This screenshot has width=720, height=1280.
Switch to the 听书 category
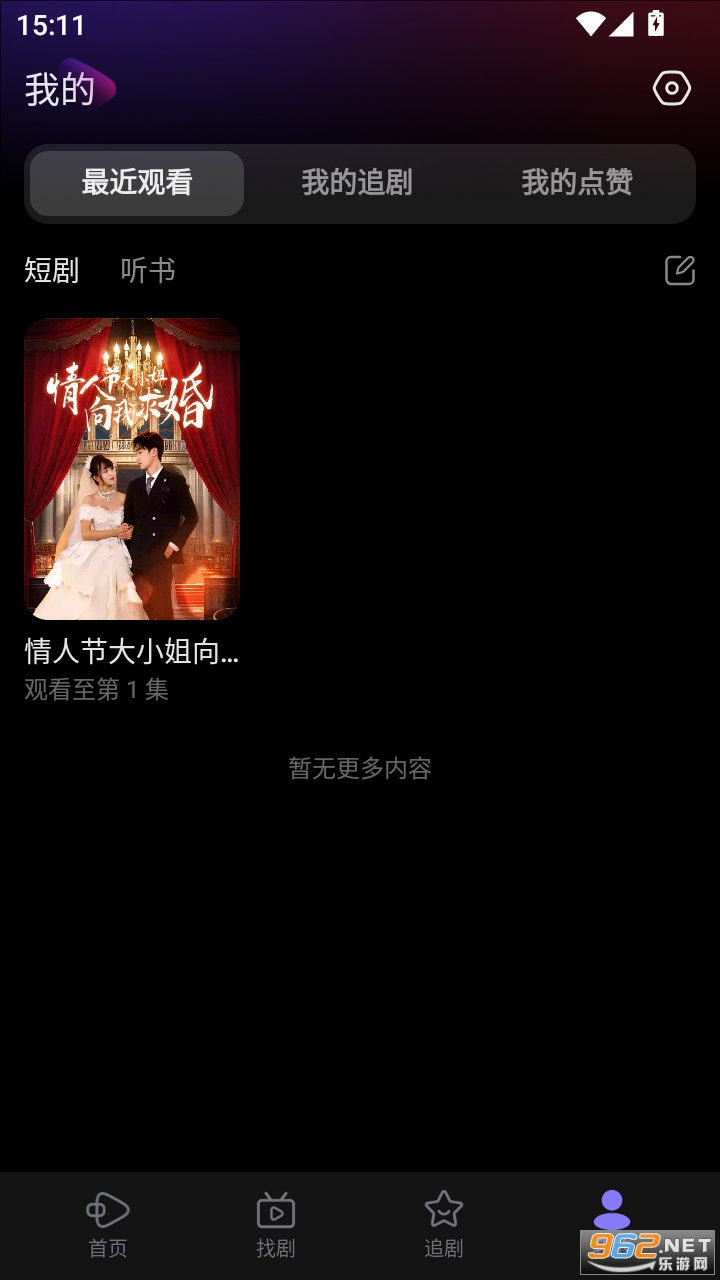click(148, 270)
